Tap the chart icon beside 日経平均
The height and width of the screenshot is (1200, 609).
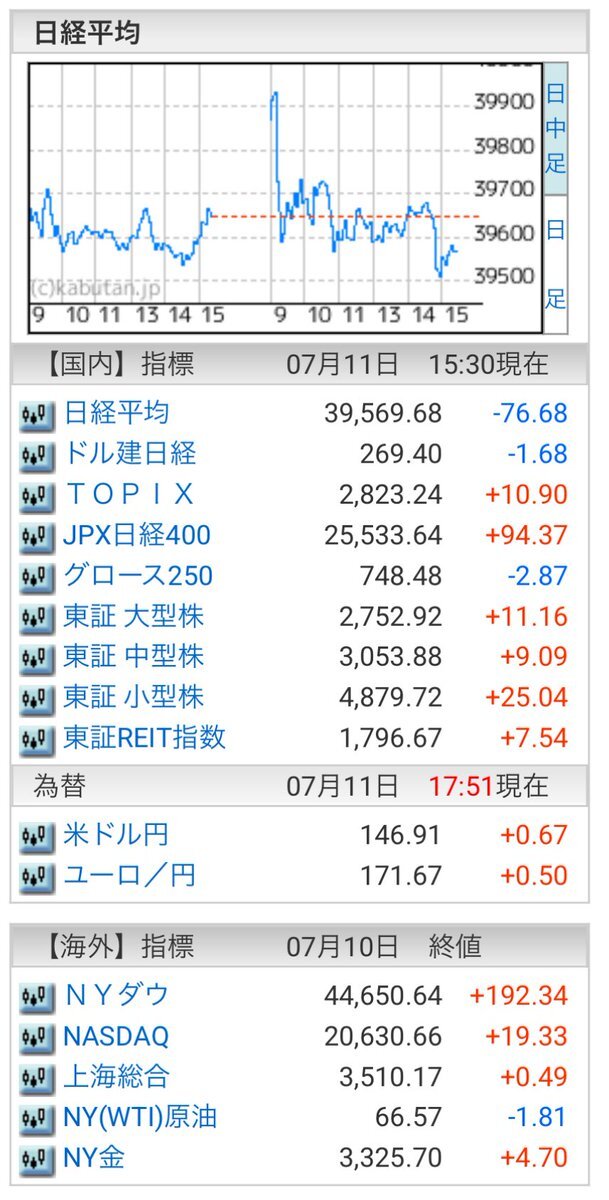click(37, 415)
